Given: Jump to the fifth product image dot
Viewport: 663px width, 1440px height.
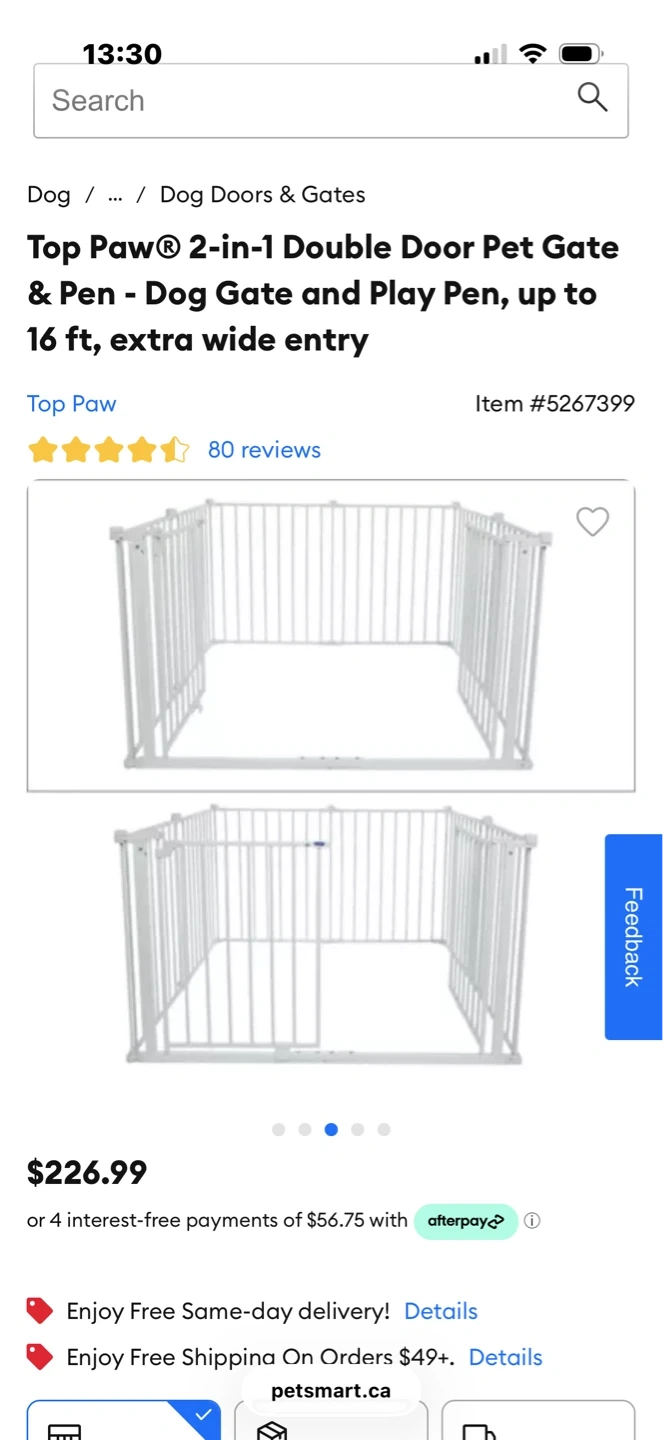Looking at the screenshot, I should [384, 1130].
